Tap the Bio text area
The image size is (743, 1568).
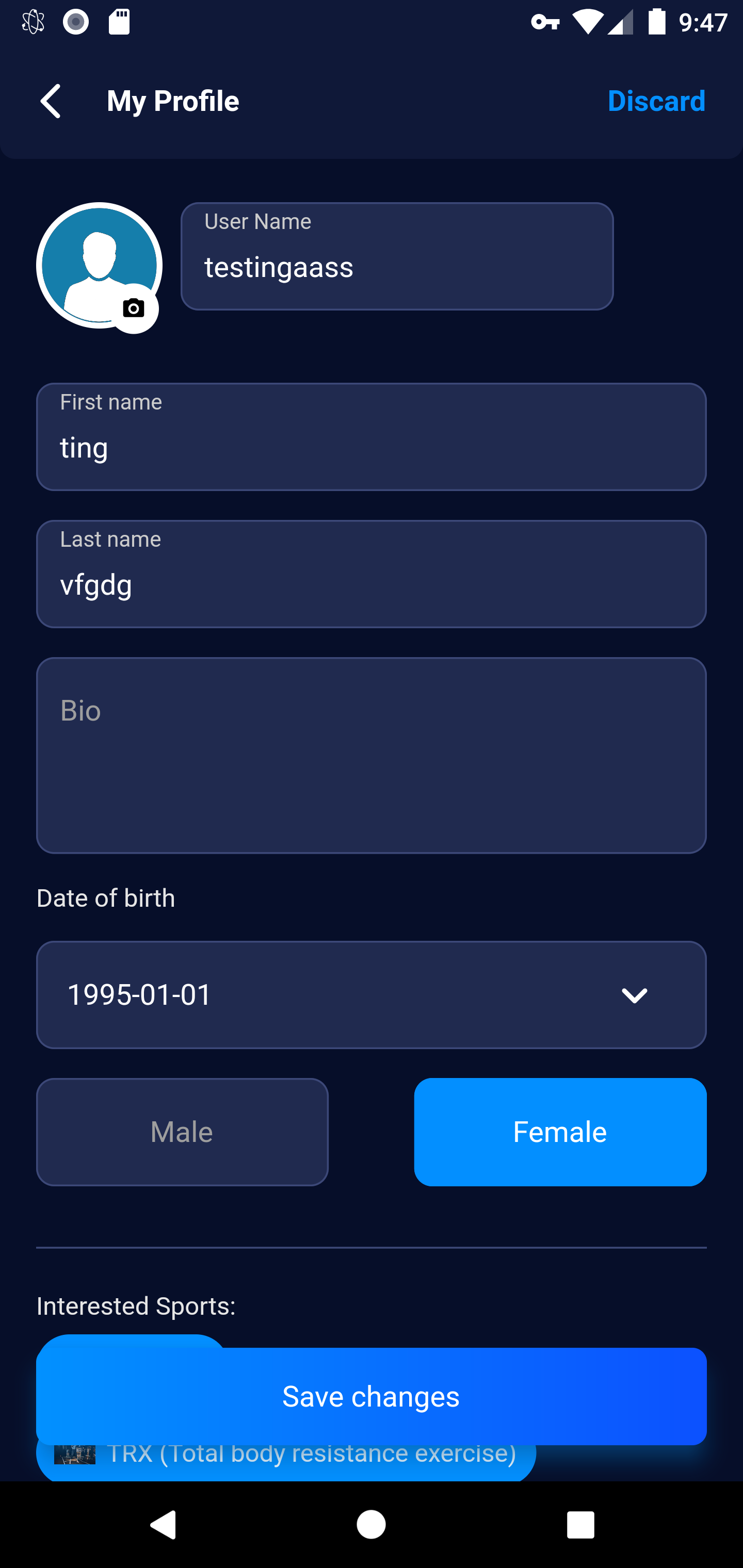click(372, 756)
